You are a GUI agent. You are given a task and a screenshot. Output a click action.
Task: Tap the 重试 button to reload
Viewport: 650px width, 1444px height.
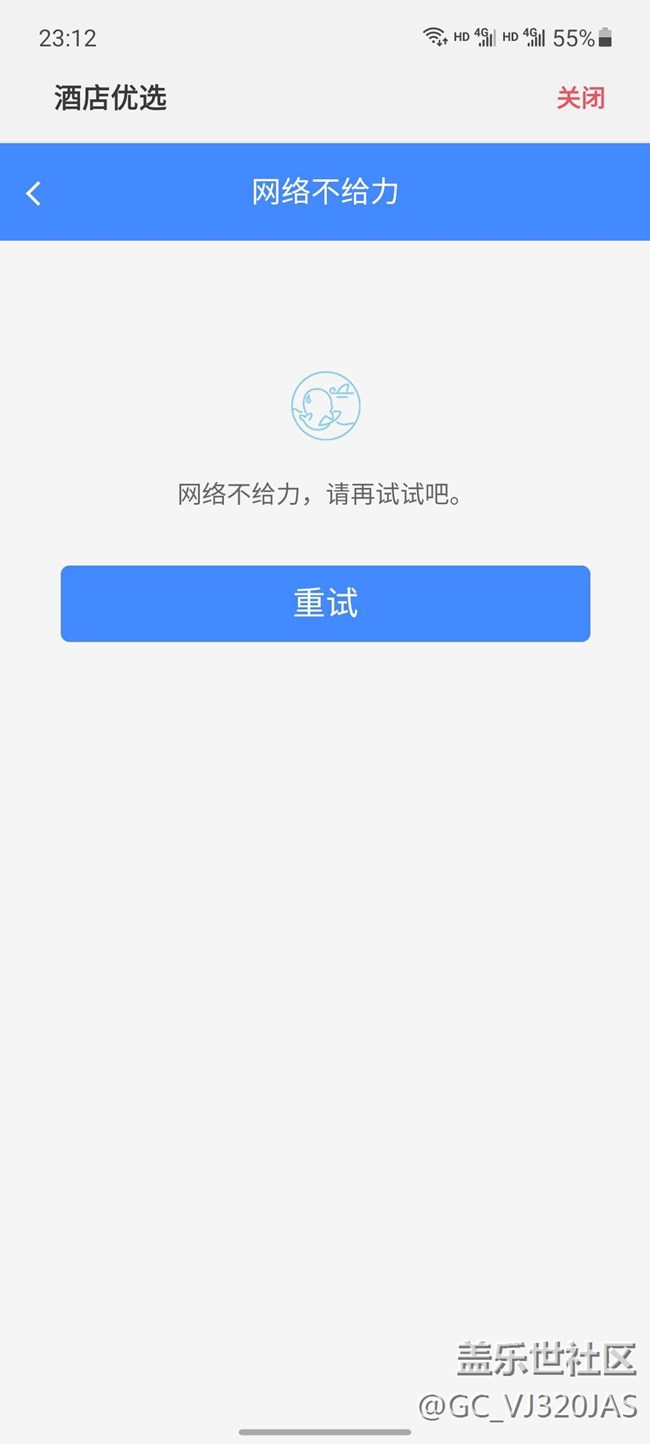coord(325,604)
